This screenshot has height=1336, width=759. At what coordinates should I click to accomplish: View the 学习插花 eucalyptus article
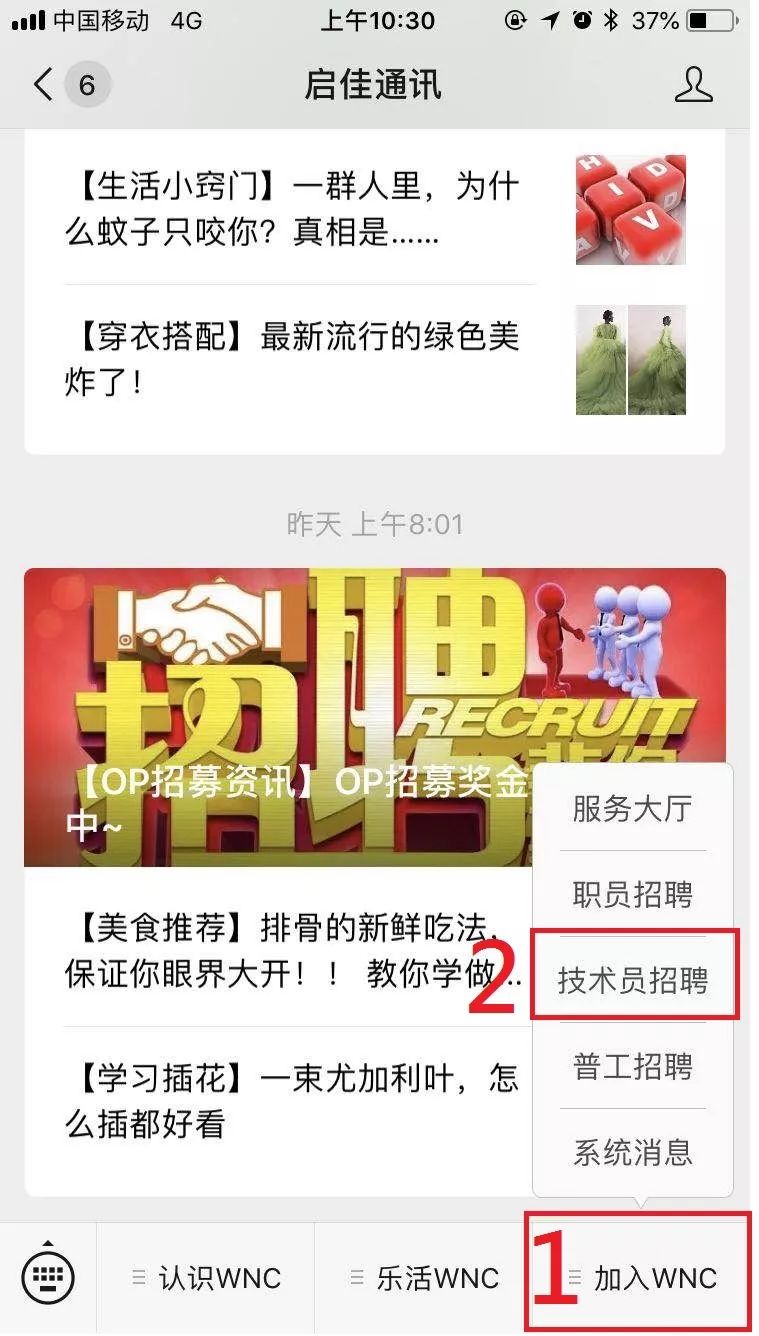coord(290,1101)
